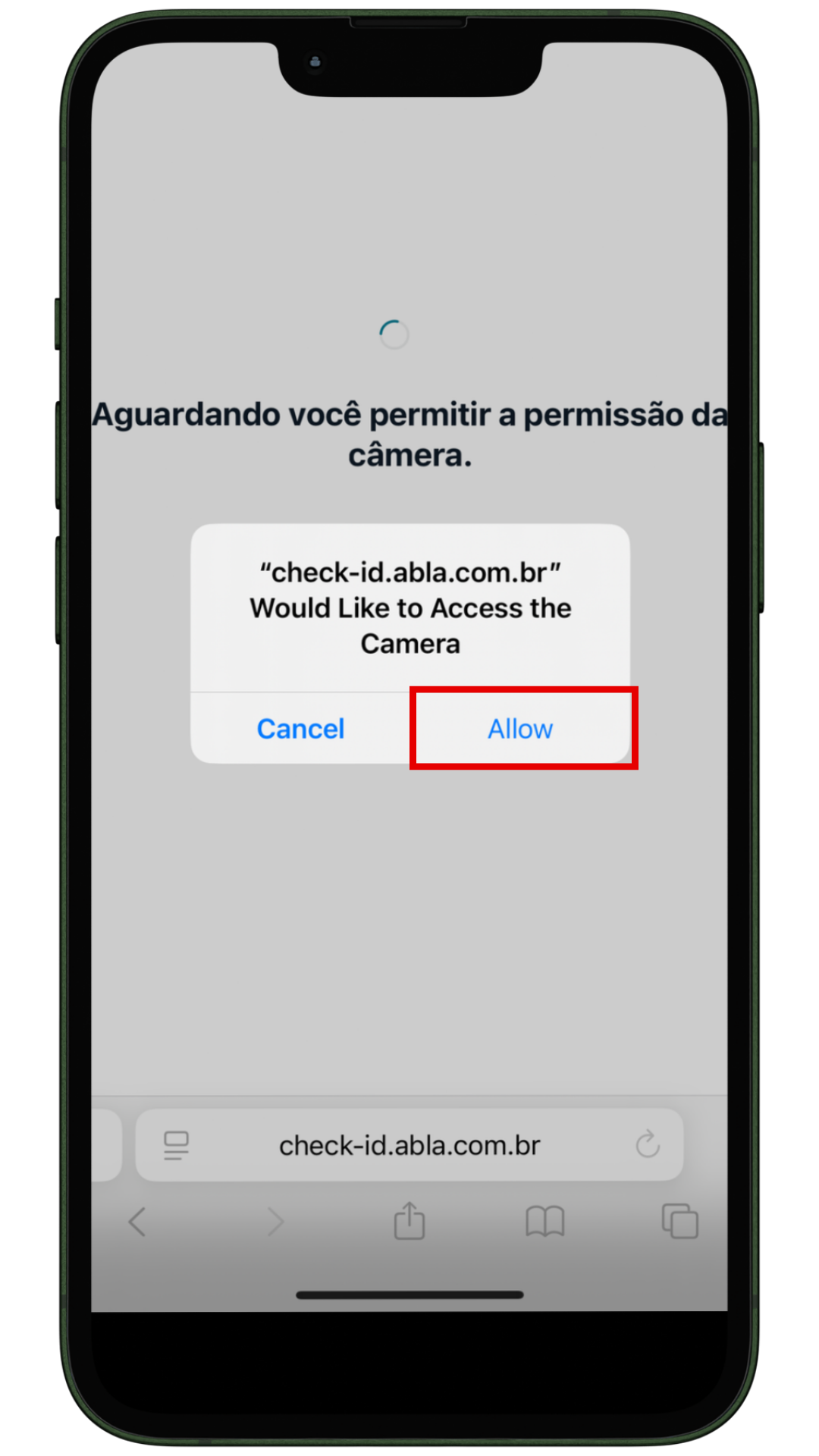Open the share sheet

coord(409,1221)
